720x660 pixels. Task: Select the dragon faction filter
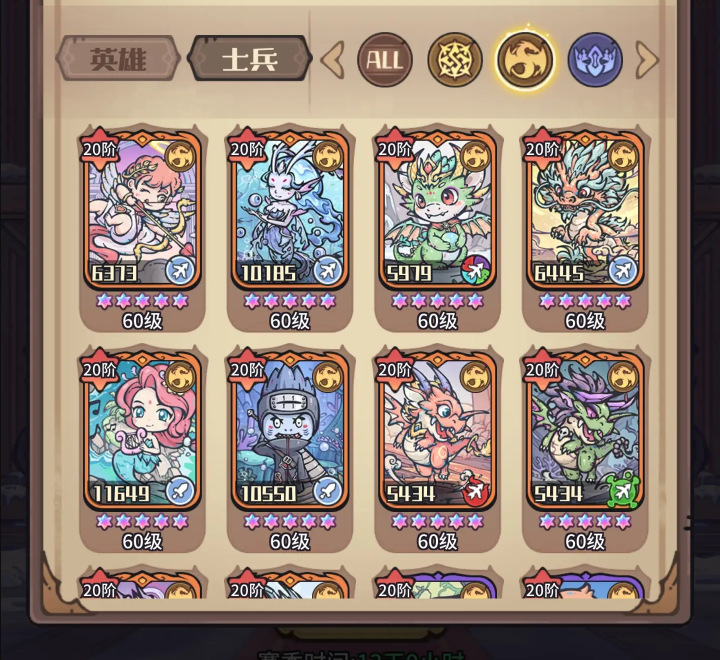tap(525, 60)
